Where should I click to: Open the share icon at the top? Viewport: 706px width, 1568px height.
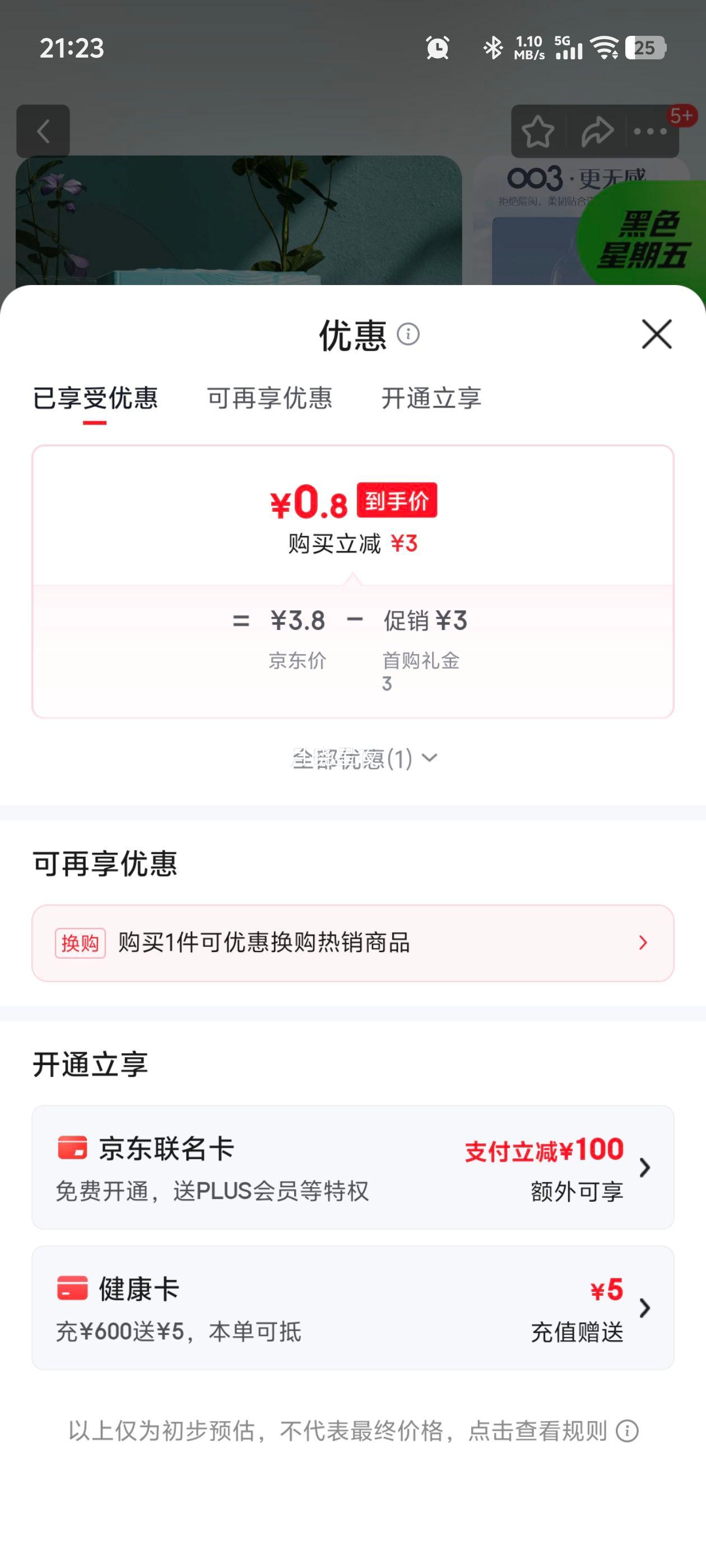595,130
